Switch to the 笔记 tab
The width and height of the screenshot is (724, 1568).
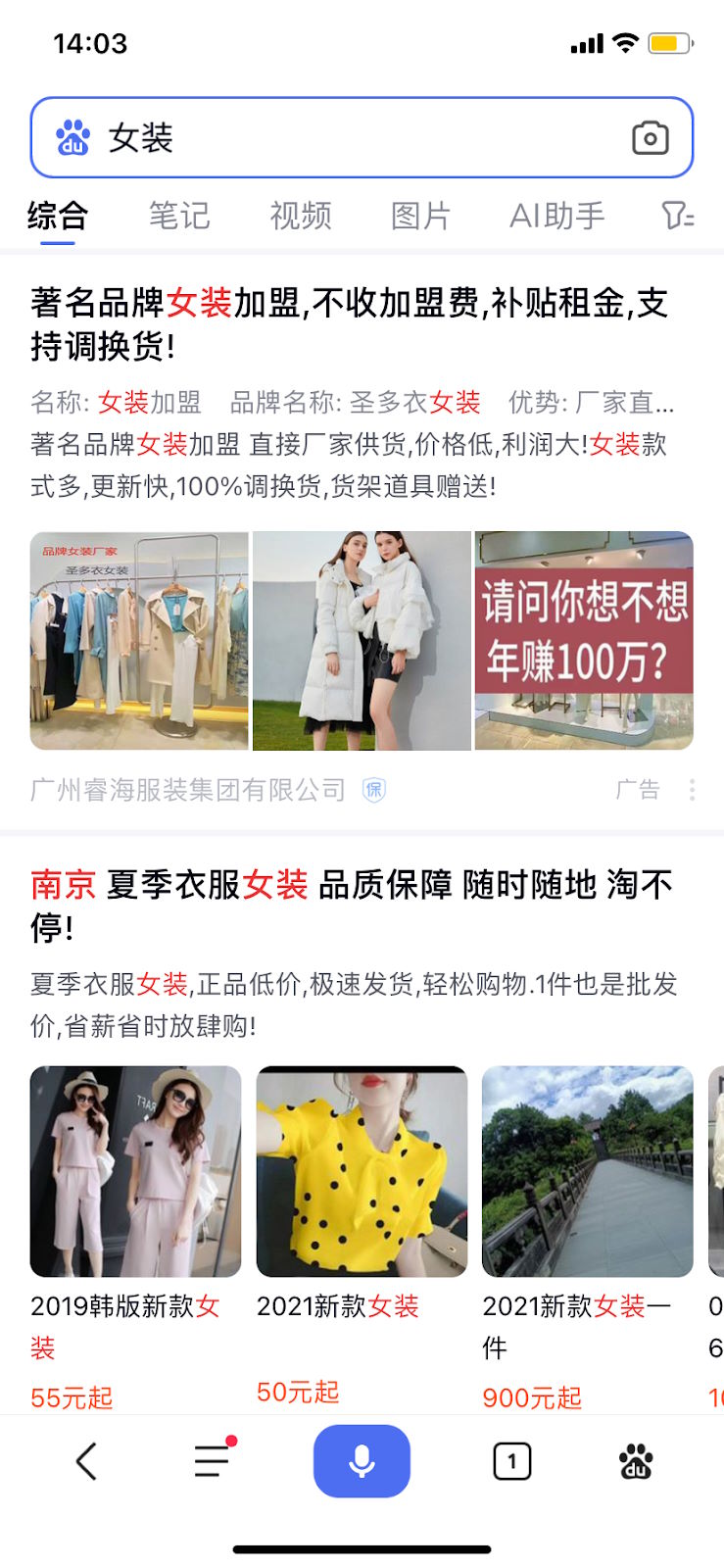coord(179,216)
